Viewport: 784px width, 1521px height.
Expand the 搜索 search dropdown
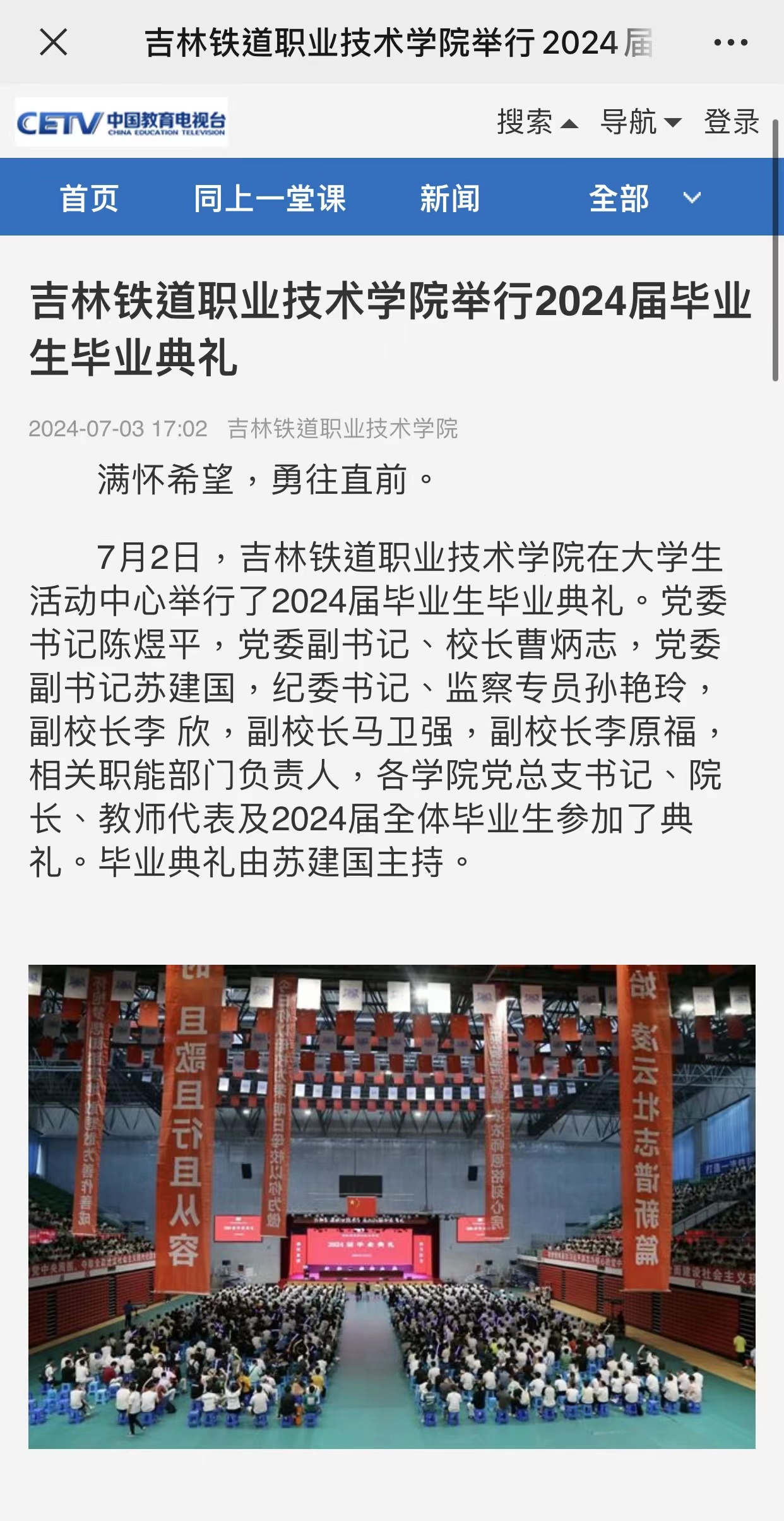point(537,122)
